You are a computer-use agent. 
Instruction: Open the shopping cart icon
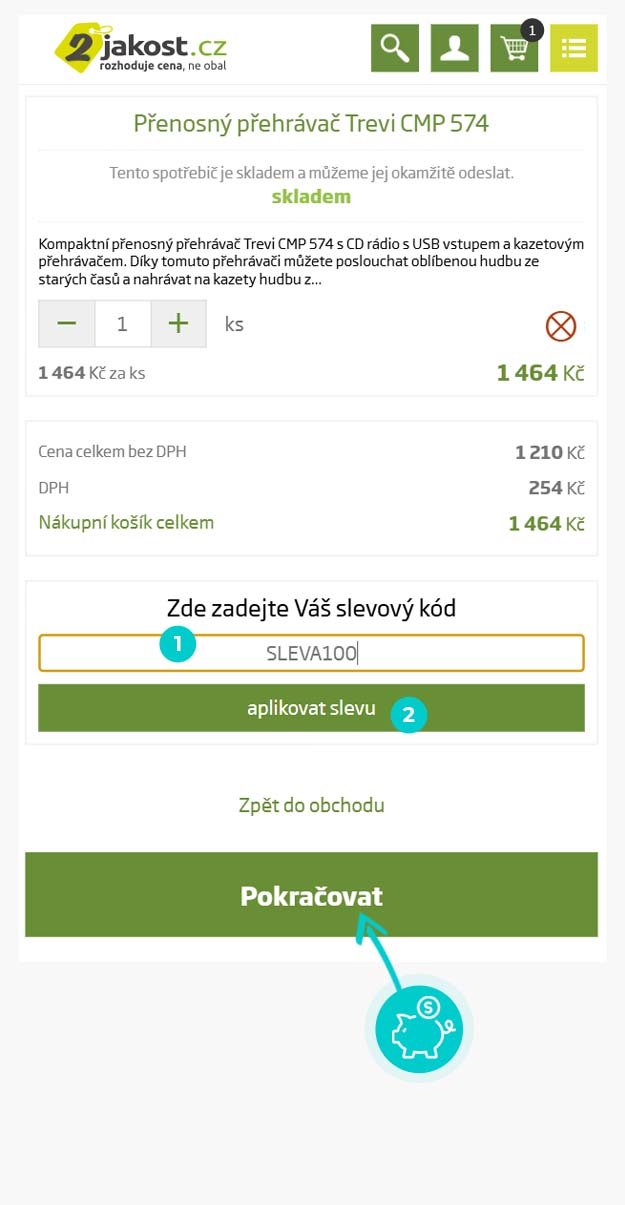pos(515,48)
